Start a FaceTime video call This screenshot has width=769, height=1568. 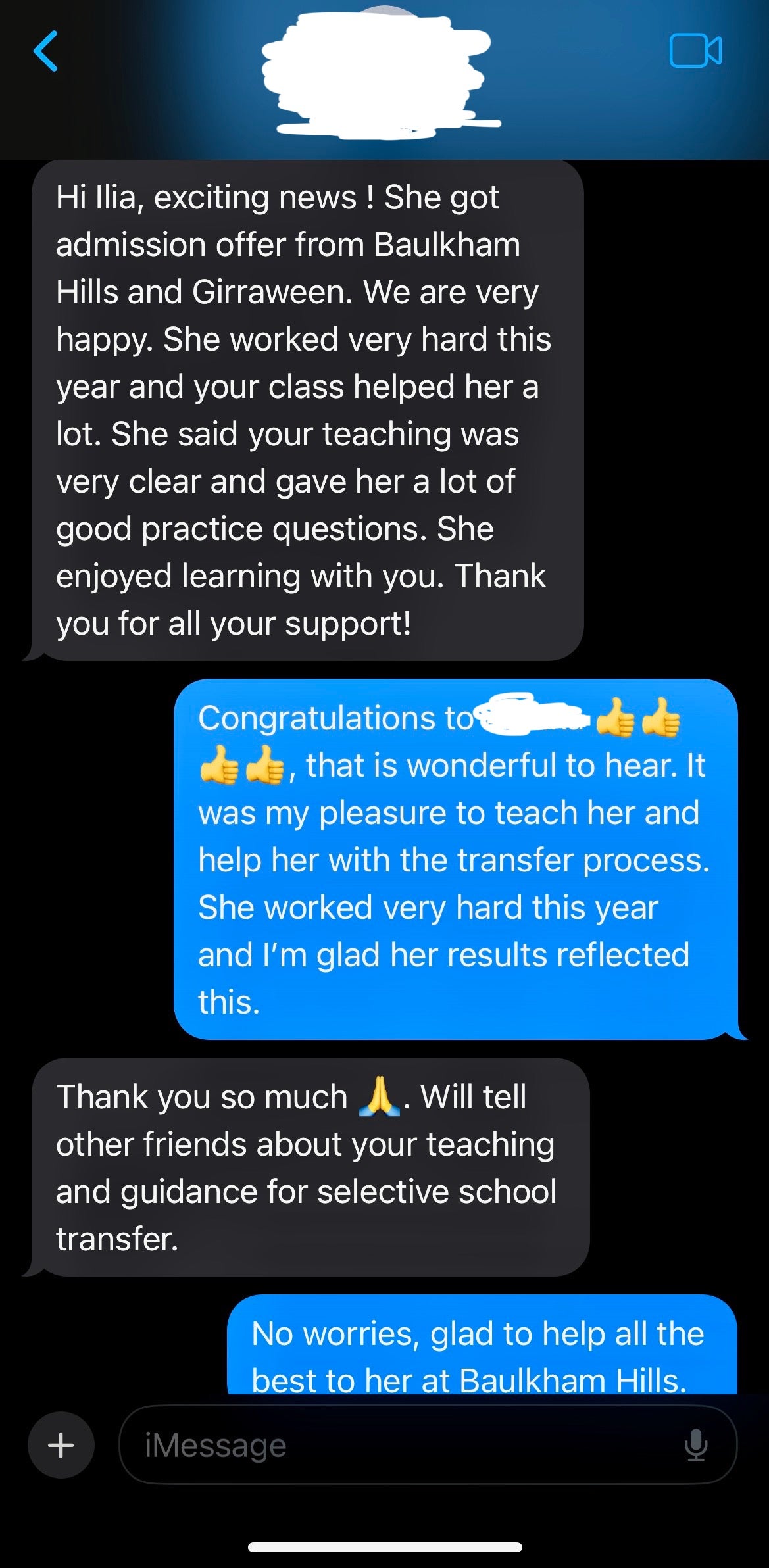pos(695,51)
